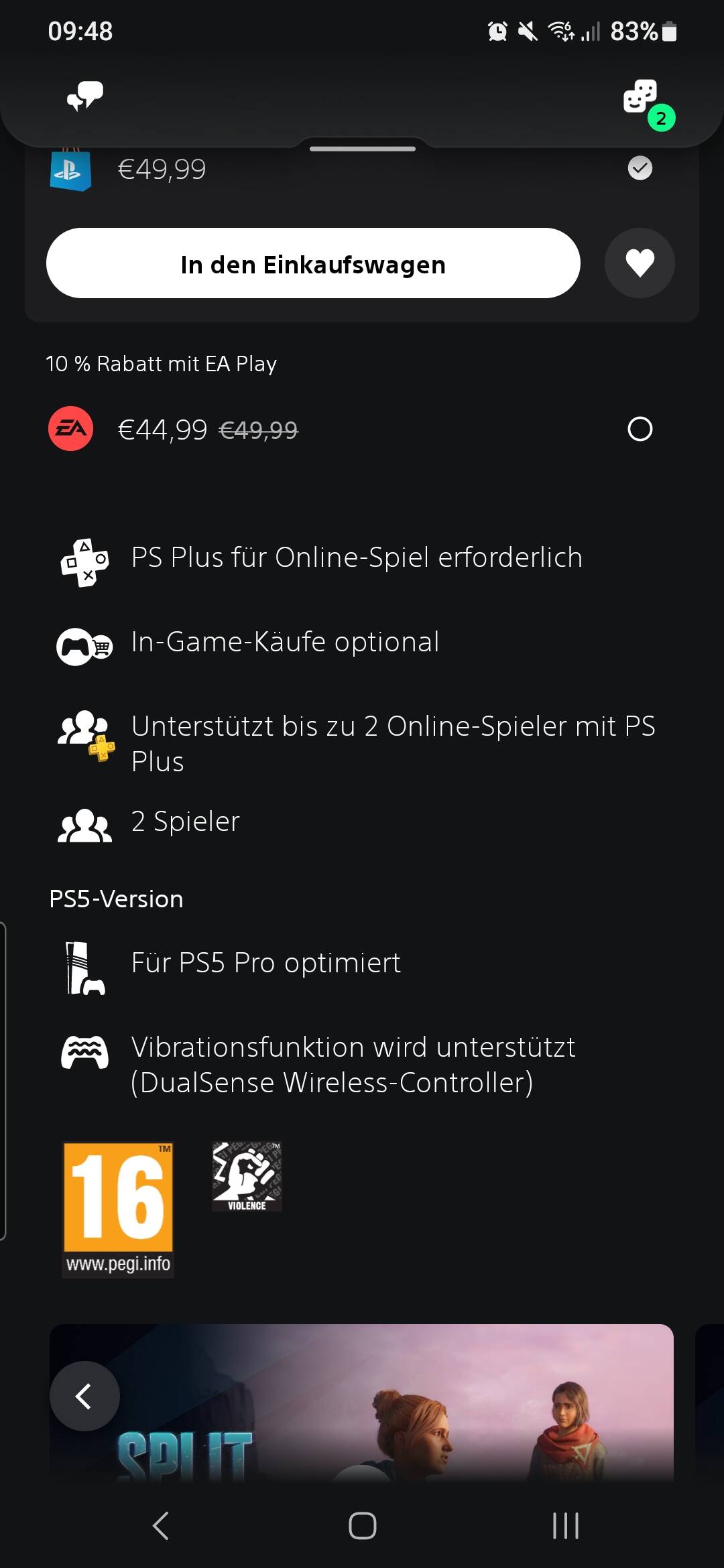Screen dimensions: 724x1568
Task: Select the €49,99 PlayStation Store price option
Action: pos(640,168)
